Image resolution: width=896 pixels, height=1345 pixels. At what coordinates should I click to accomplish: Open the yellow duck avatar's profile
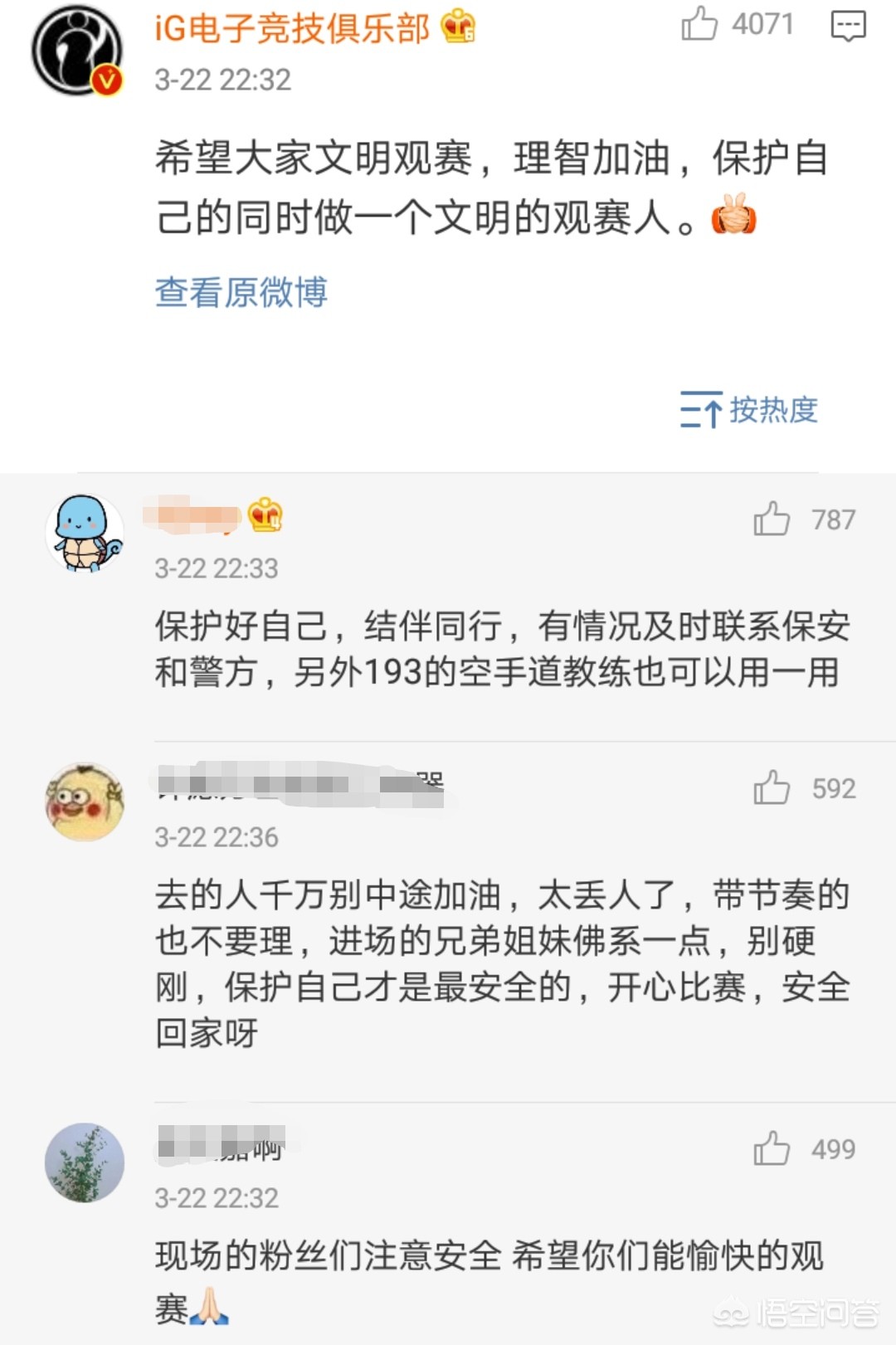click(x=85, y=802)
